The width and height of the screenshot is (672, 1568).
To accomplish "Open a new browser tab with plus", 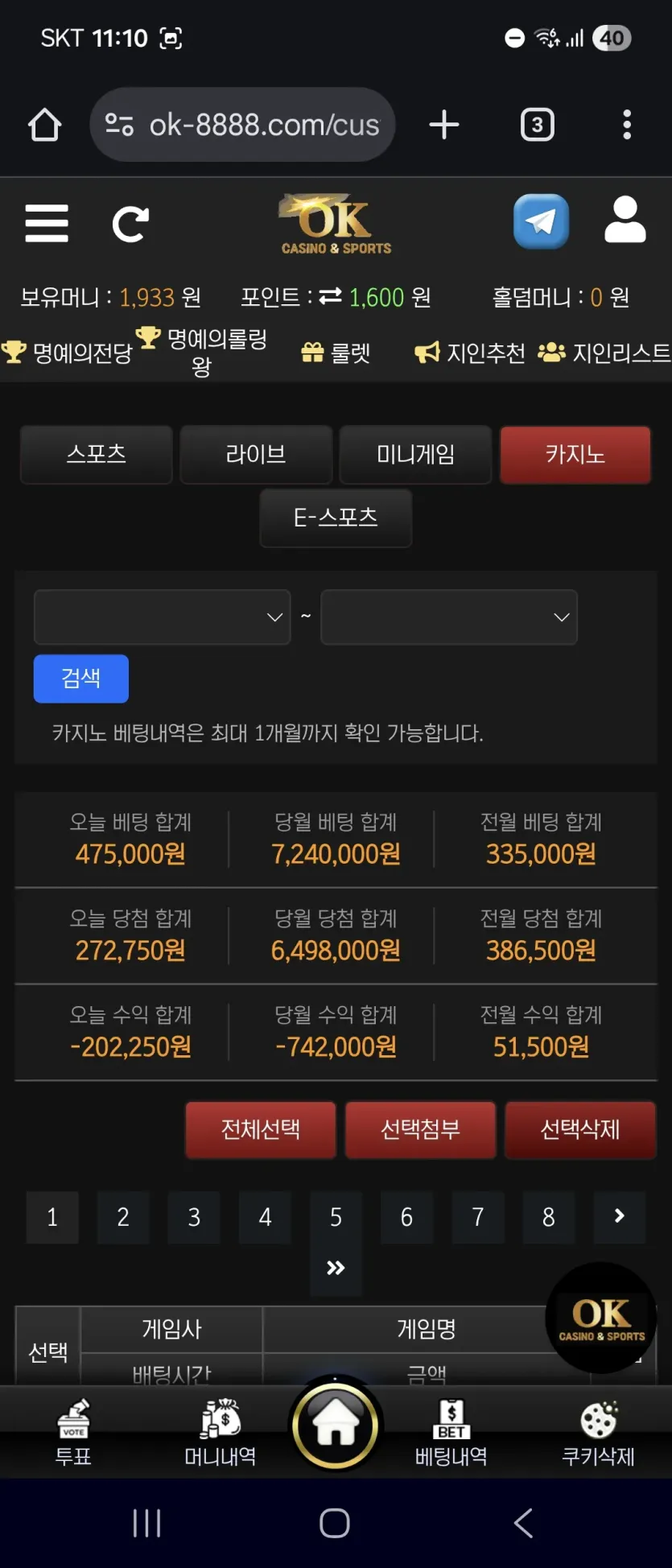I will point(444,125).
